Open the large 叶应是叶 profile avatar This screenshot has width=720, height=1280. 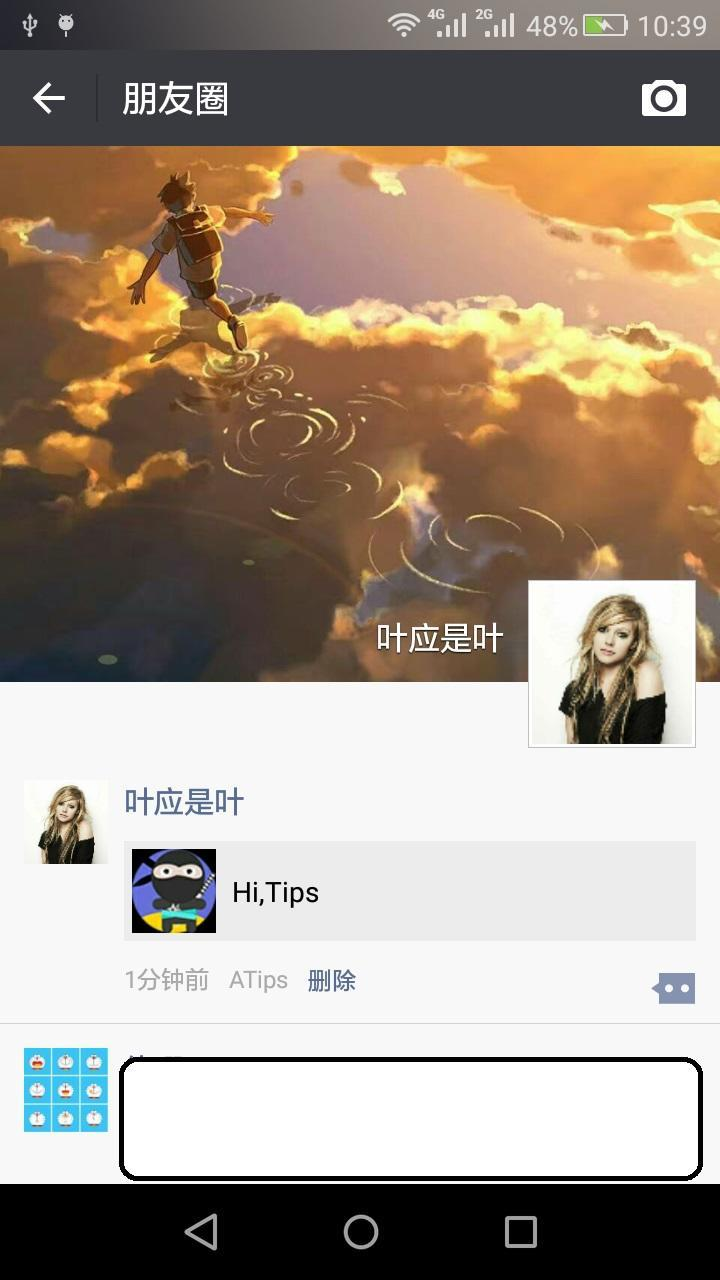click(611, 663)
